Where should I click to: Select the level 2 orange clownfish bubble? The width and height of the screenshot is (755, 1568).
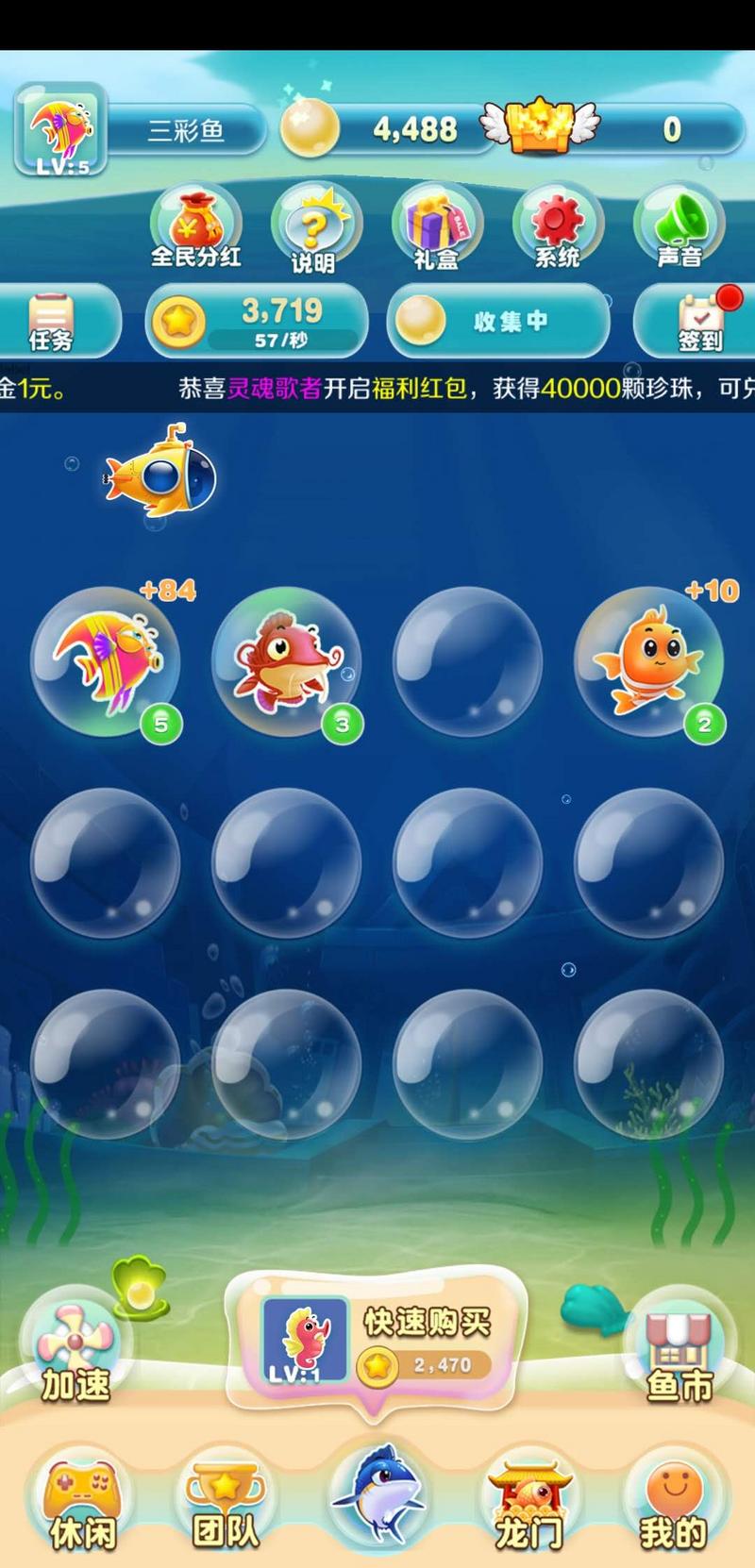click(649, 660)
